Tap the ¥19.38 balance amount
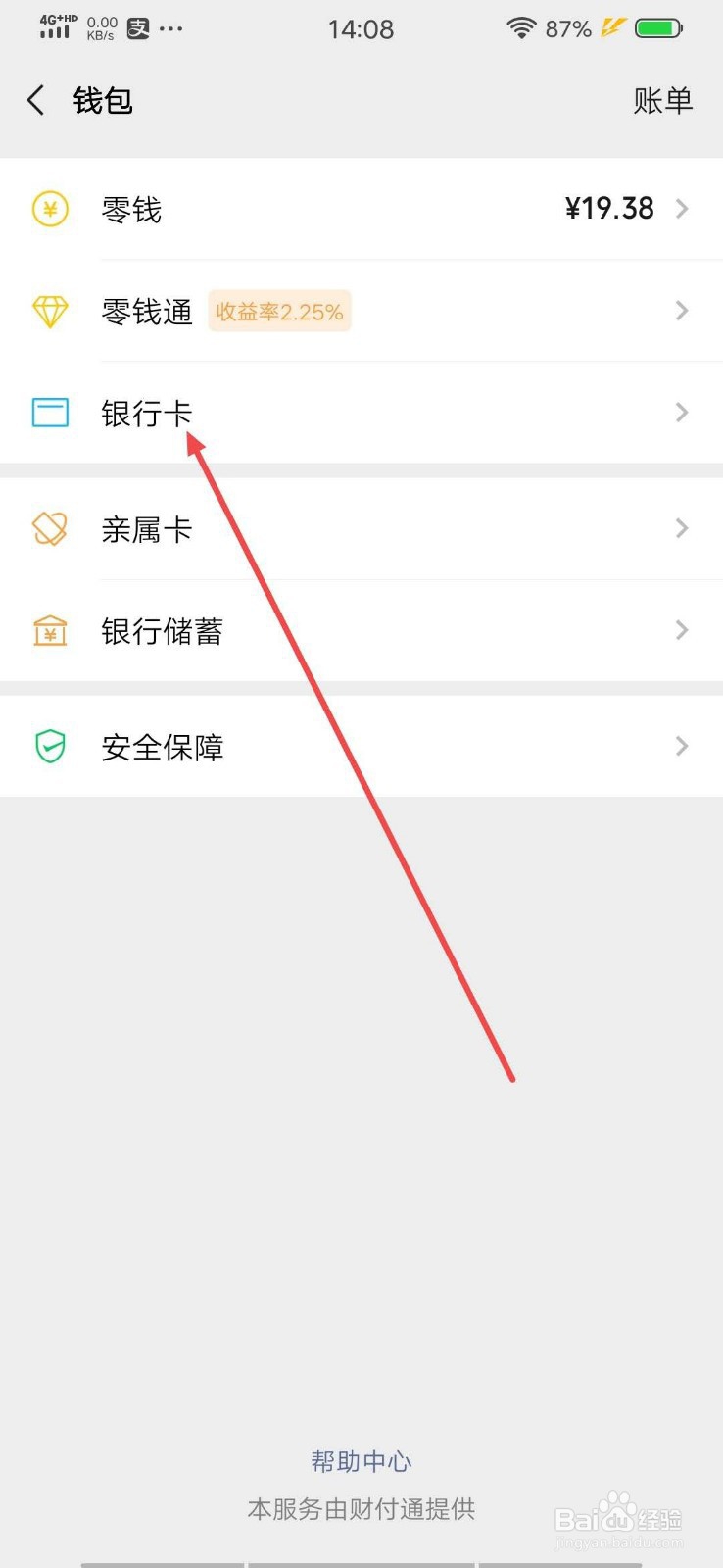The width and height of the screenshot is (723, 1568). (x=609, y=208)
